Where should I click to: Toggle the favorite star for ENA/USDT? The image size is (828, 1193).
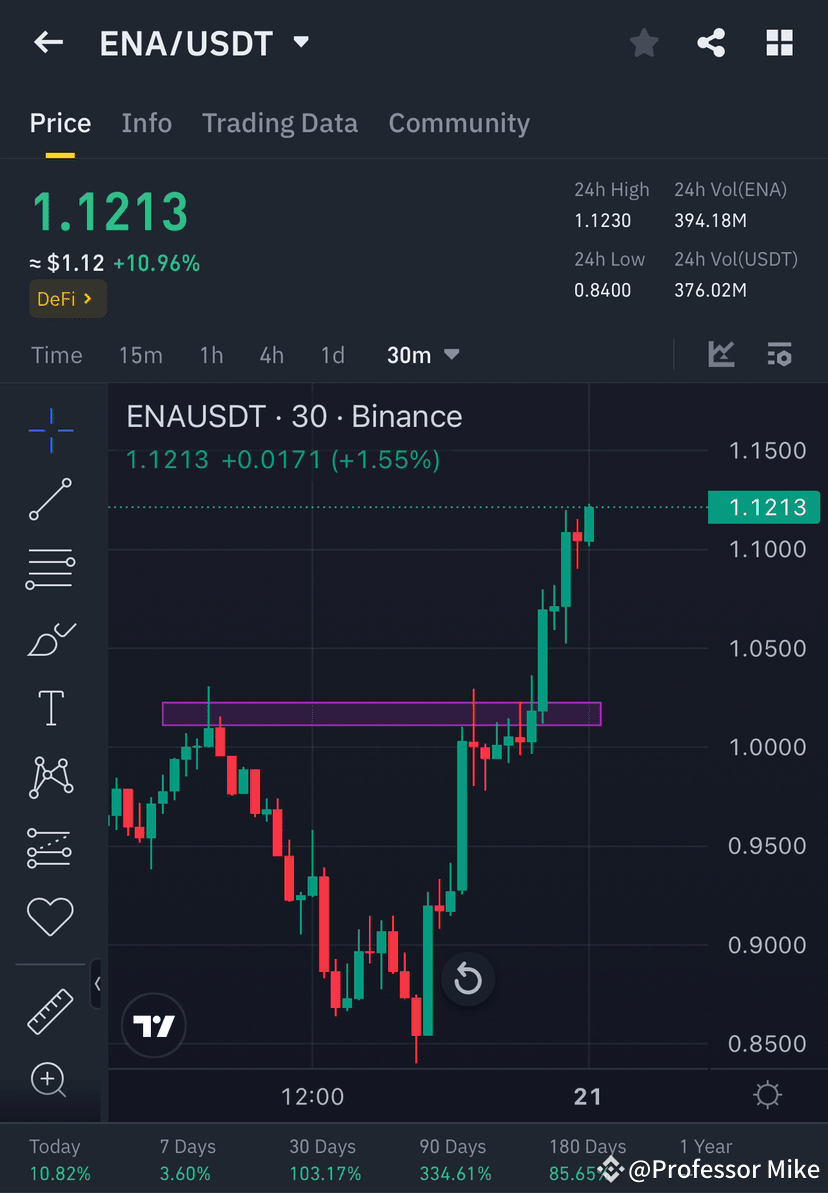[644, 42]
